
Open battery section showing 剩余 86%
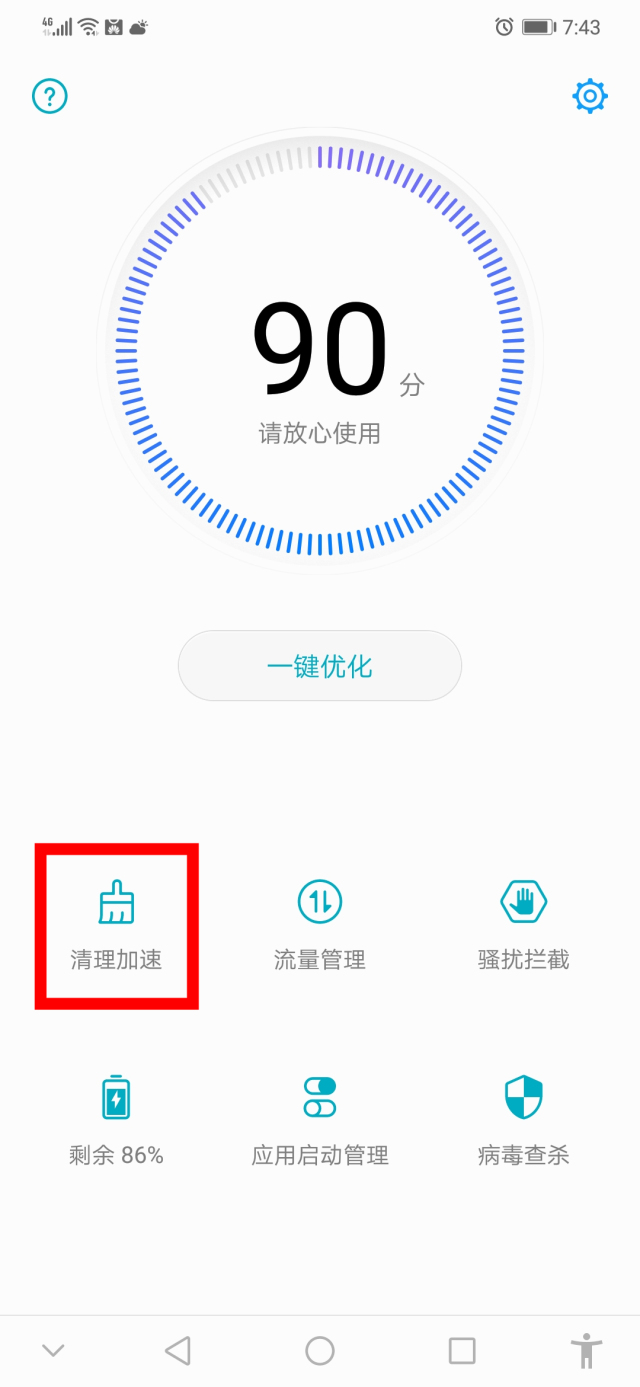pyautogui.click(x=116, y=1120)
